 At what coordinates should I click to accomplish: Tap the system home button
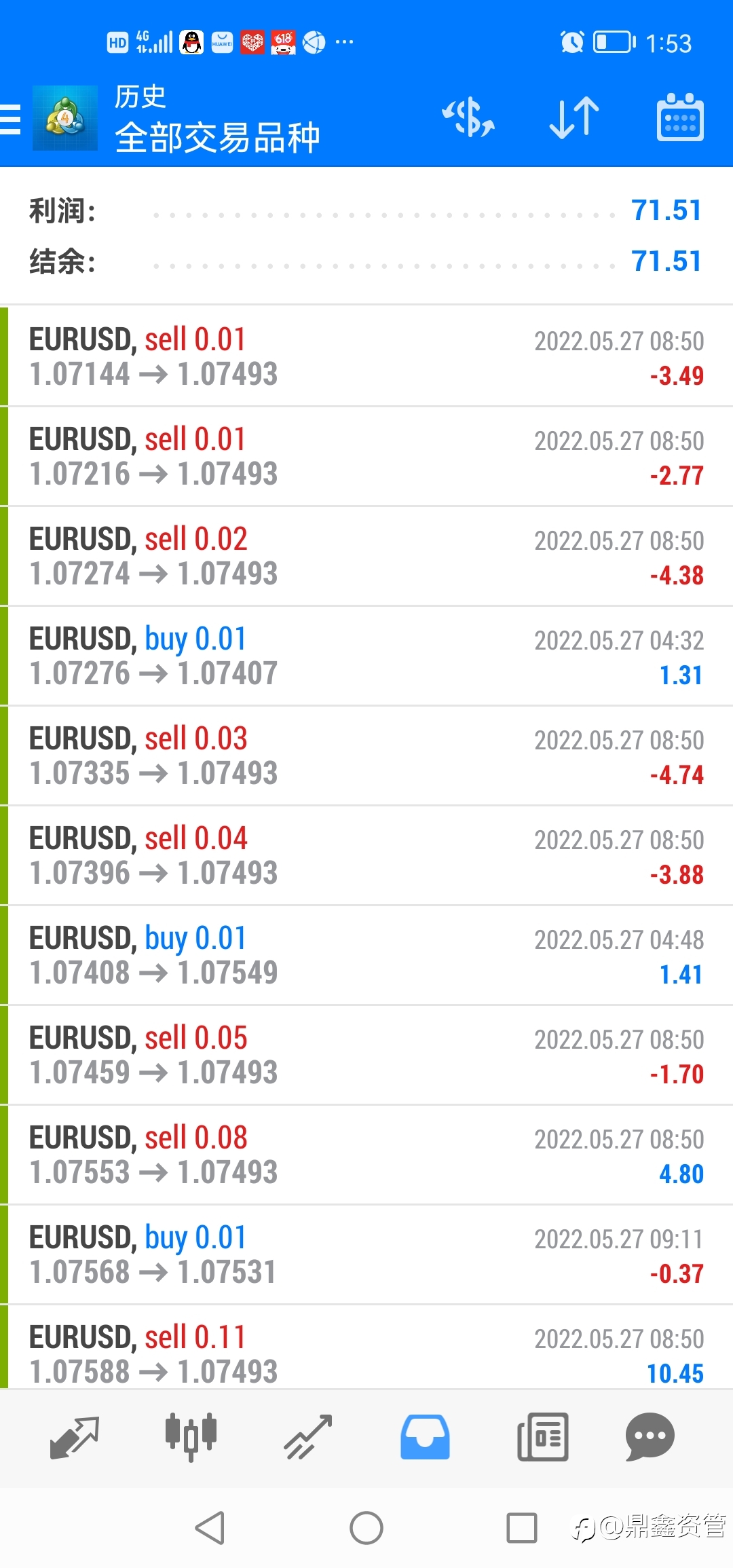click(366, 1528)
